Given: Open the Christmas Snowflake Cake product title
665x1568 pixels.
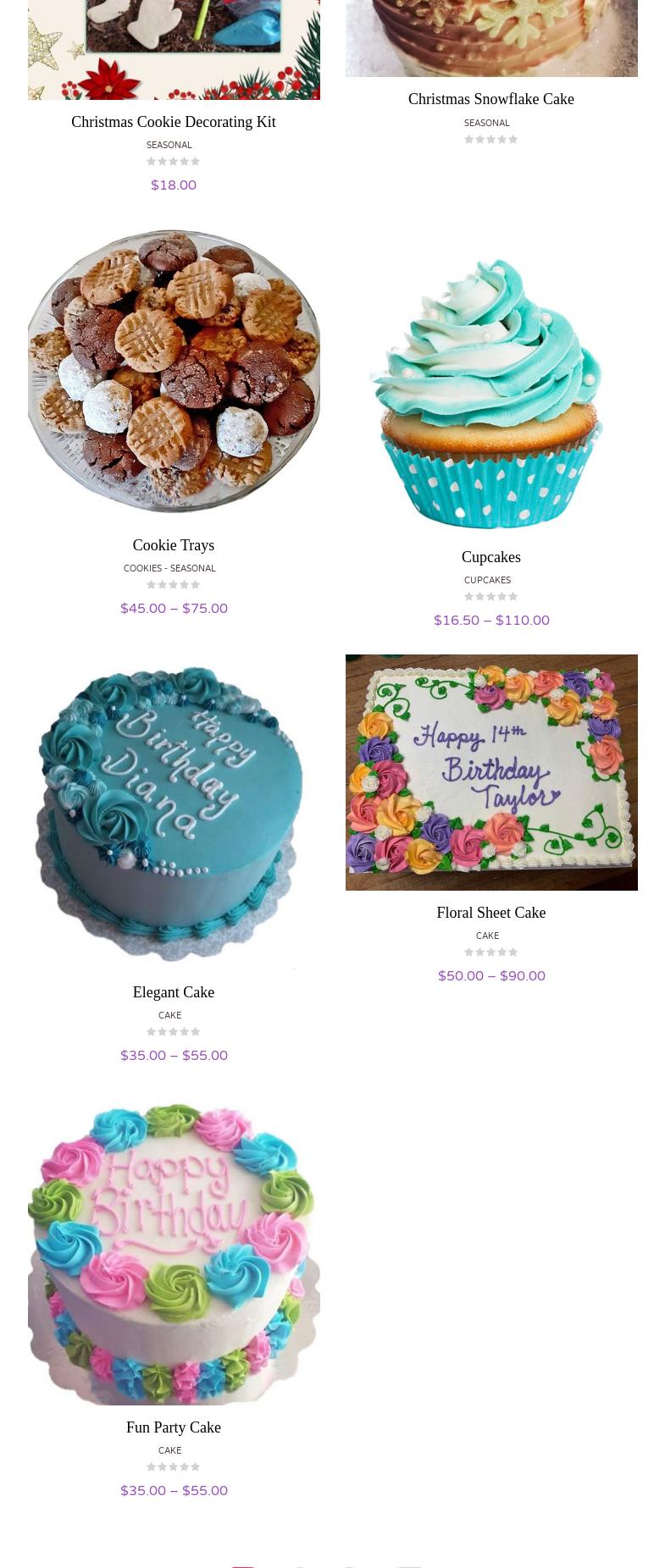Looking at the screenshot, I should tap(491, 99).
